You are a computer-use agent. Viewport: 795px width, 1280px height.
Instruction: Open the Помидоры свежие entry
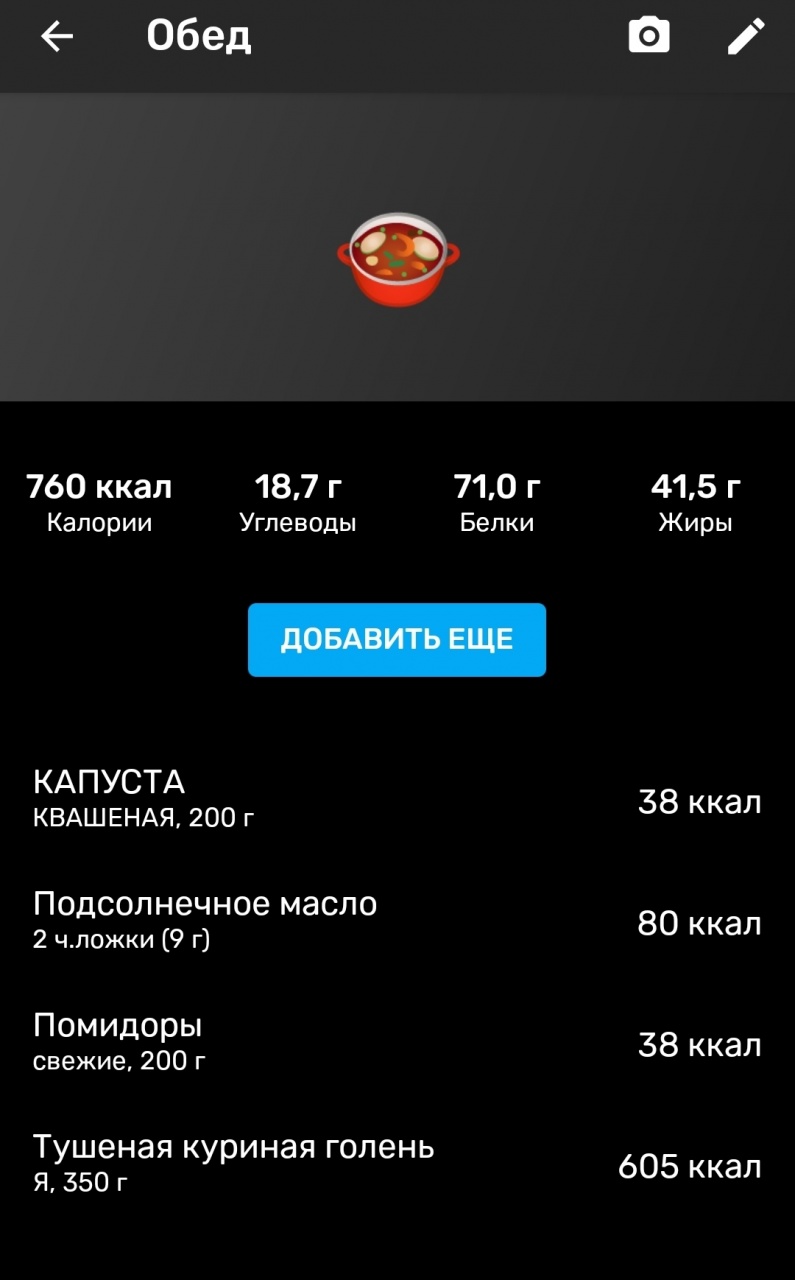click(397, 1044)
